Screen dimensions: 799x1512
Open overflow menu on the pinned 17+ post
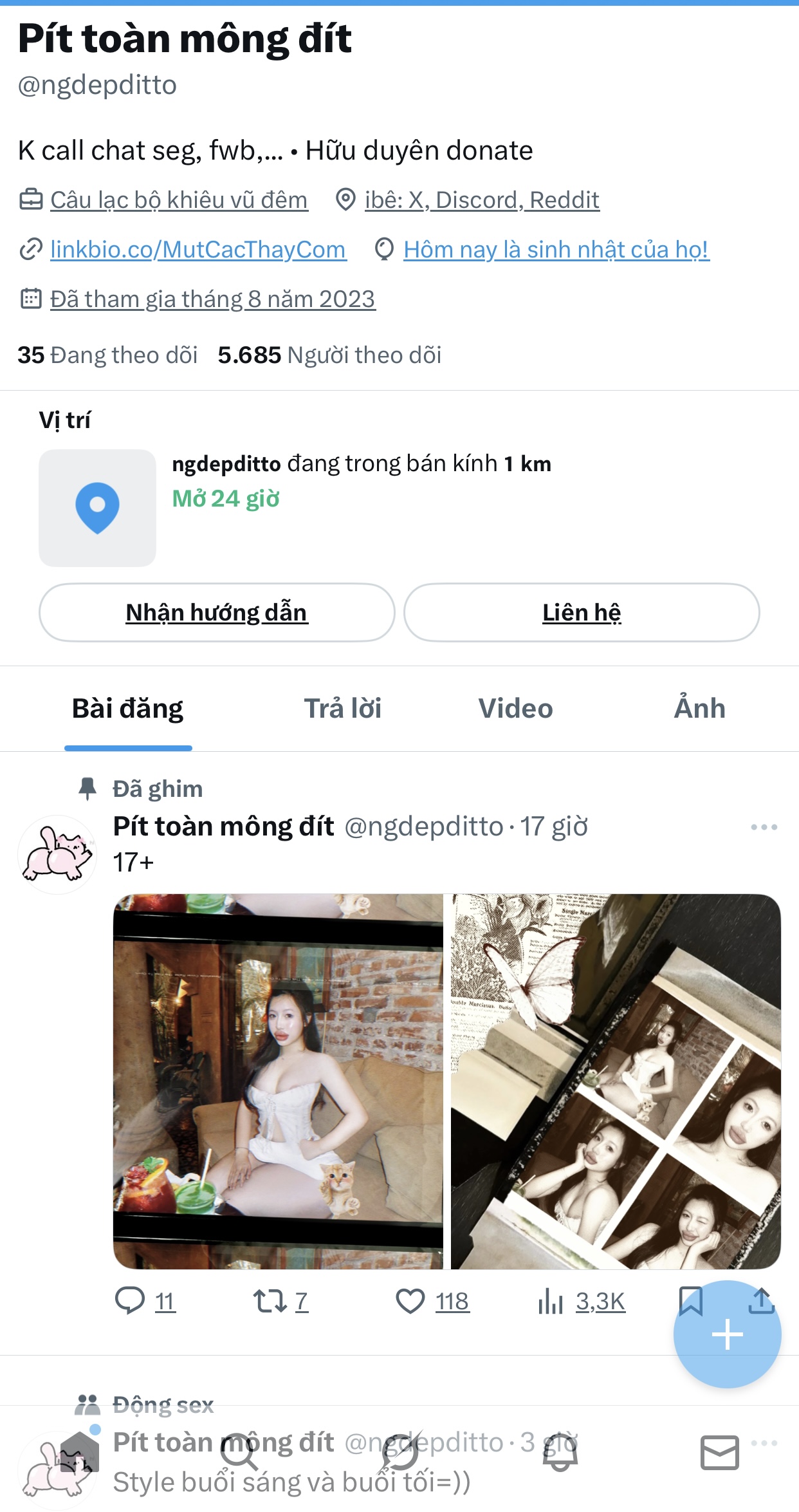tap(764, 827)
